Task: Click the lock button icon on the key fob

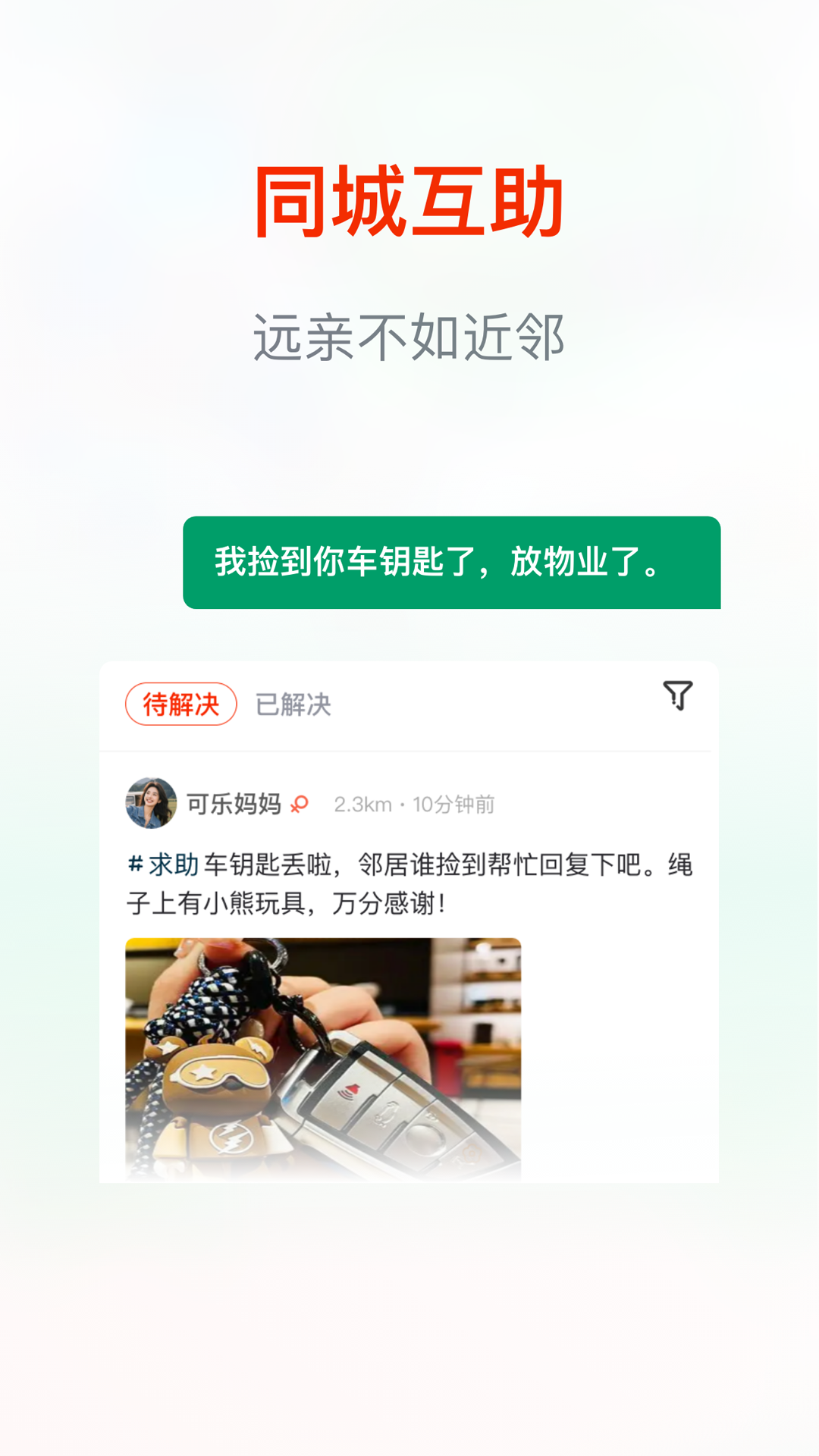Action: pos(390,1115)
